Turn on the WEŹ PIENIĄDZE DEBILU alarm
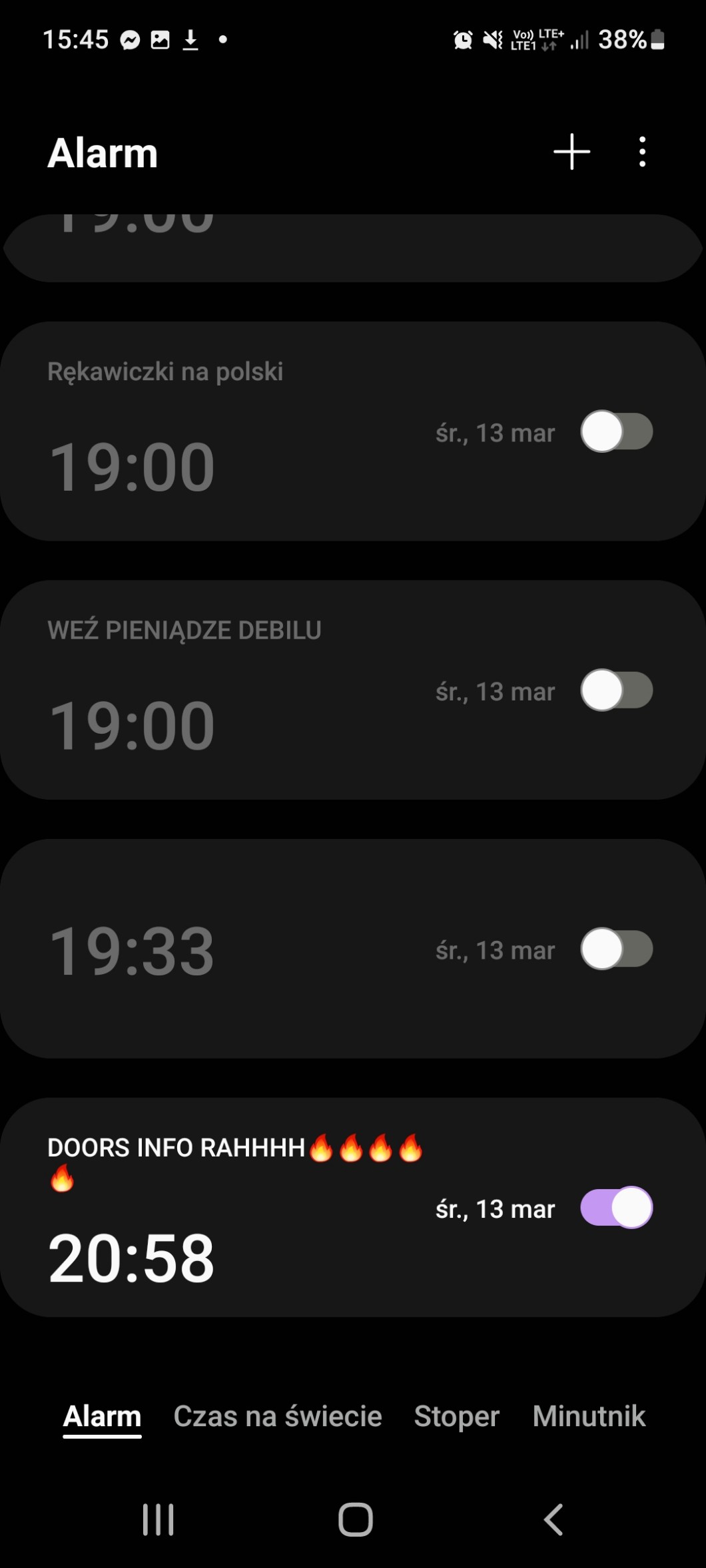 (616, 690)
